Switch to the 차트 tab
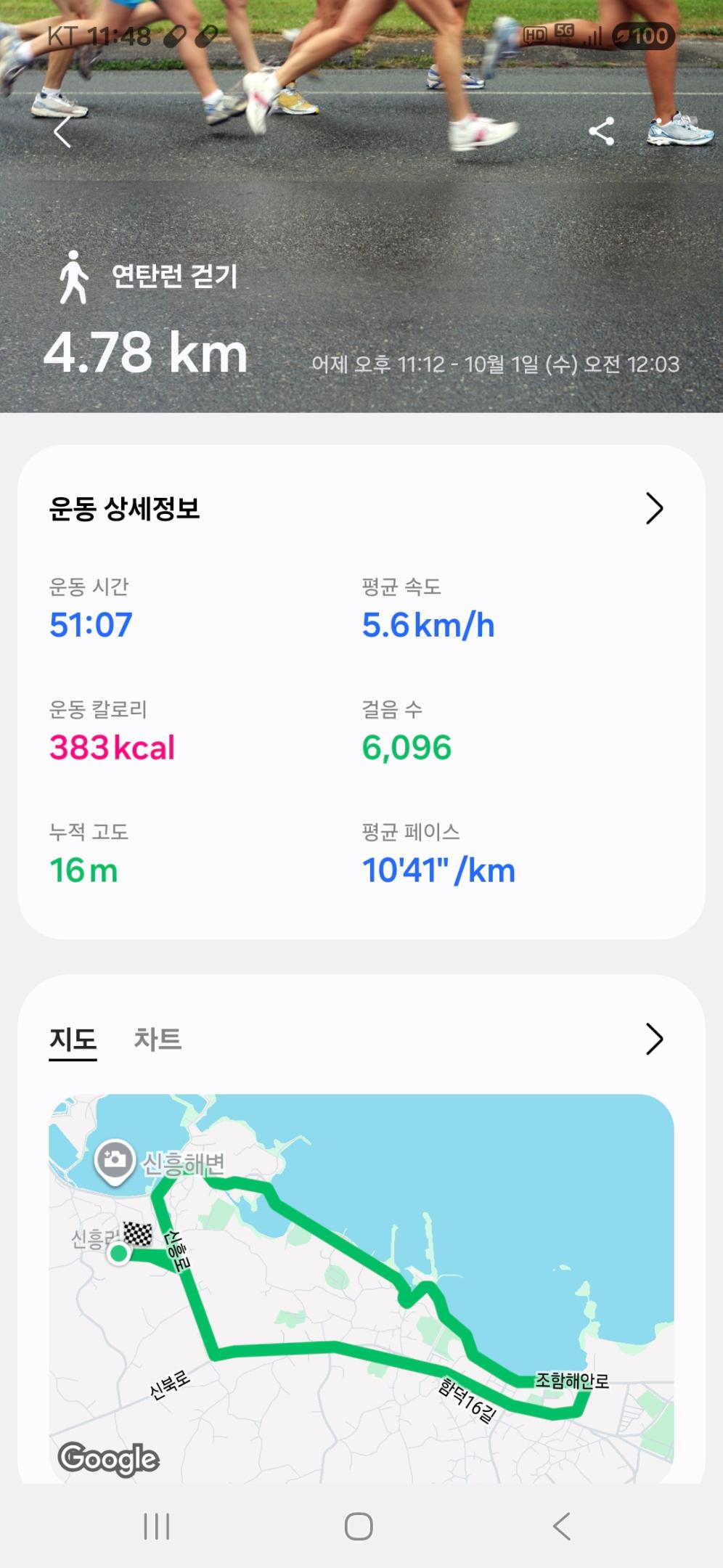The width and height of the screenshot is (723, 1568). 158,1039
